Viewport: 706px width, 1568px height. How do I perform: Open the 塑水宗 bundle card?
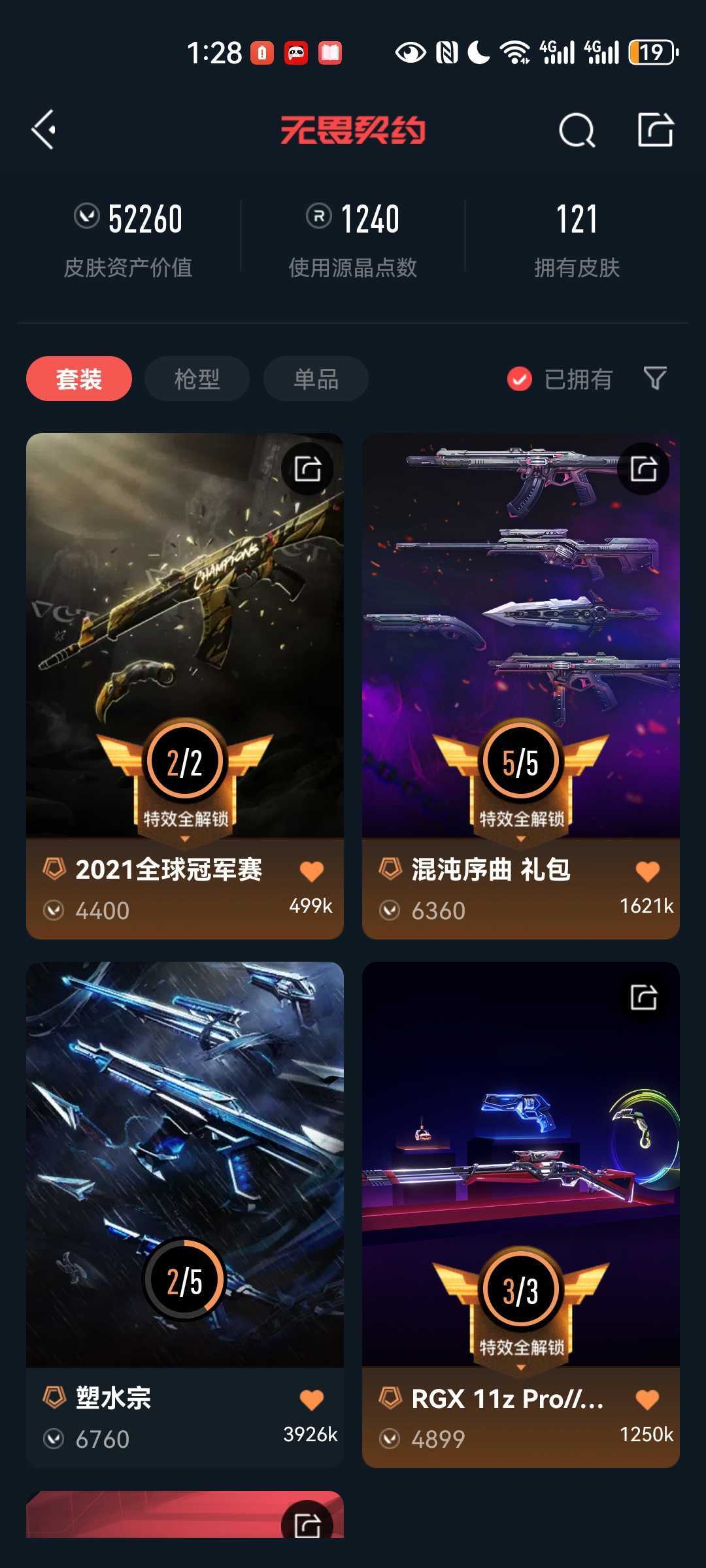[x=185, y=1215]
